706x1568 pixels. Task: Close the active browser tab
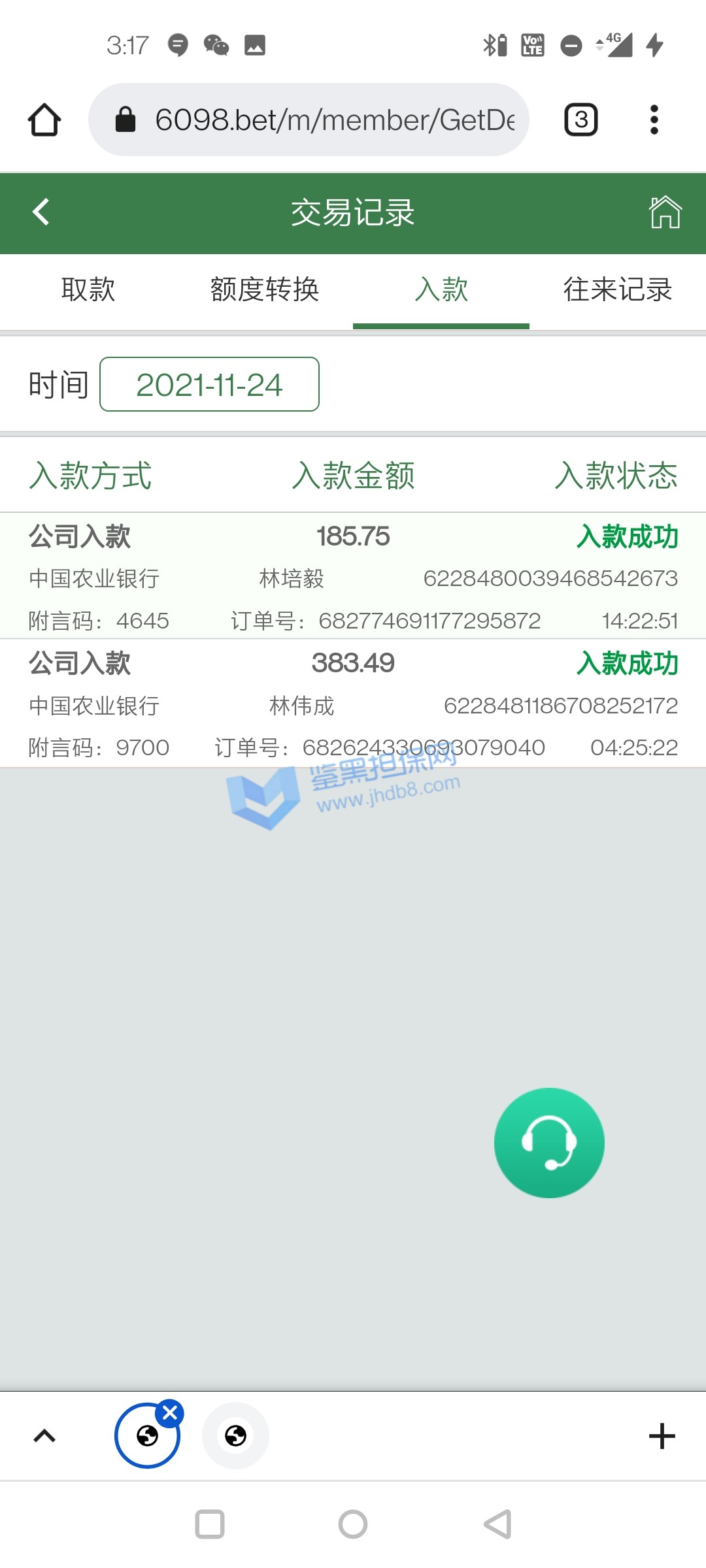tap(170, 1414)
